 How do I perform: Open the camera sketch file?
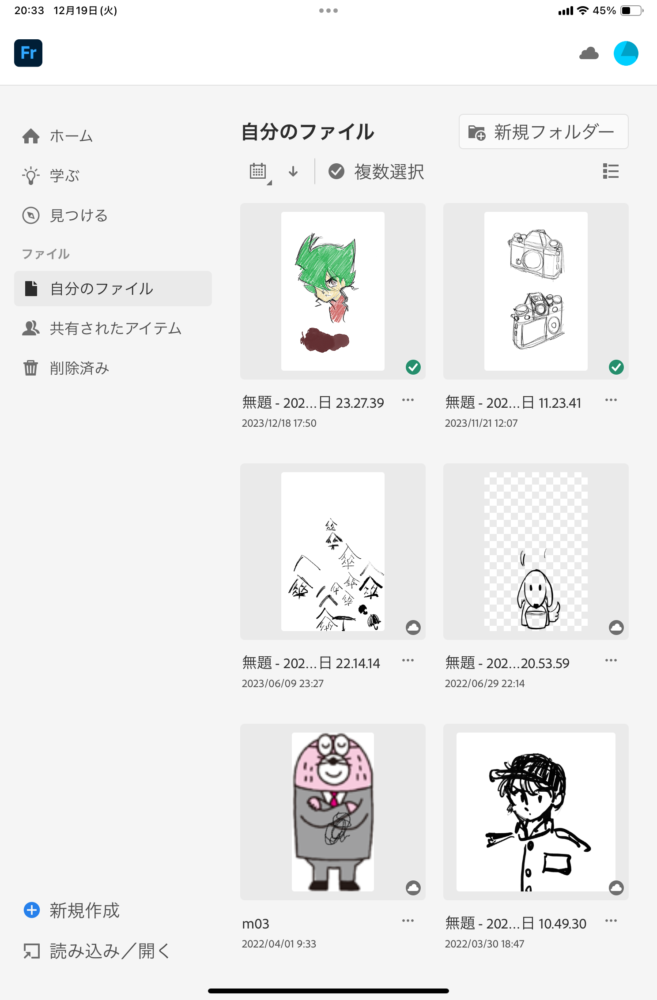[535, 291]
